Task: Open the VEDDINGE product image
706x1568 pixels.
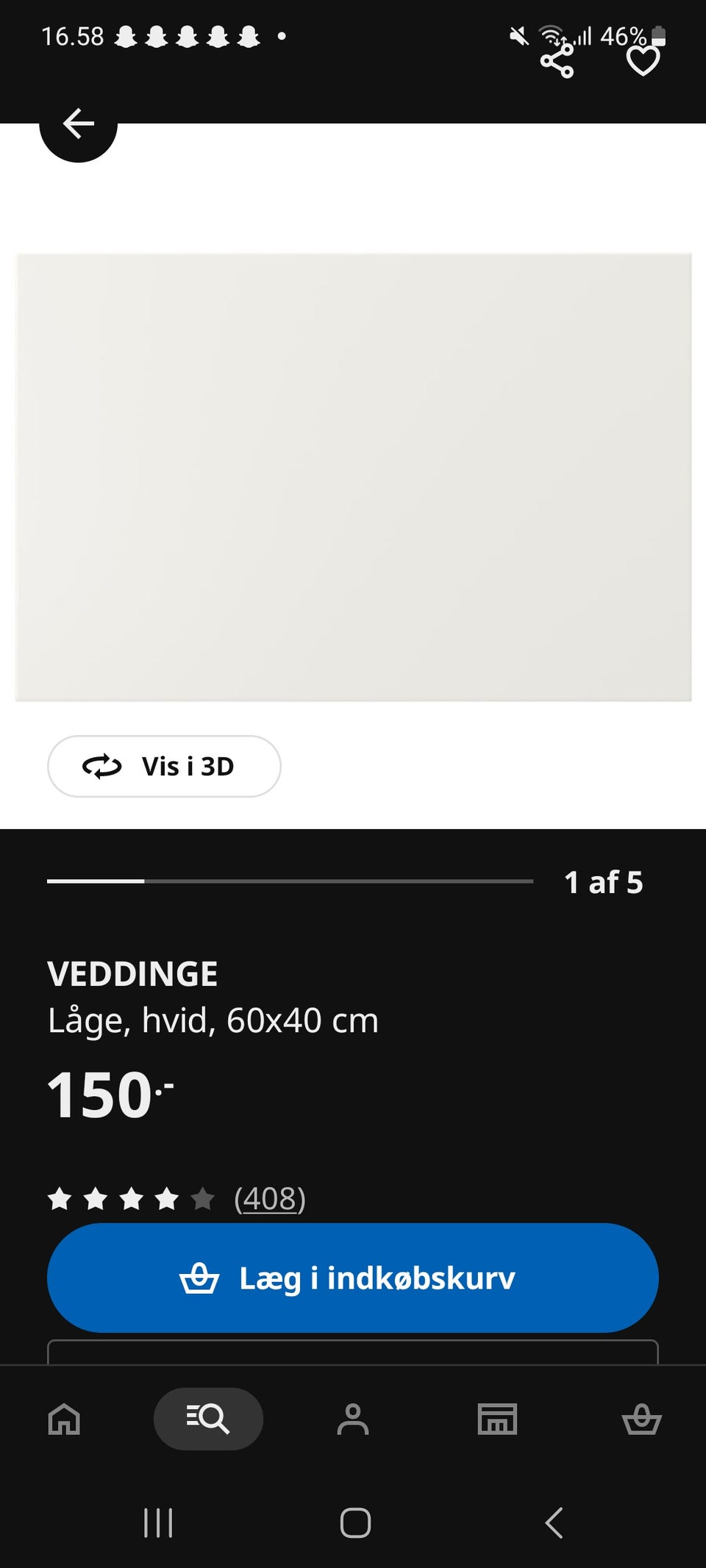Action: click(353, 477)
